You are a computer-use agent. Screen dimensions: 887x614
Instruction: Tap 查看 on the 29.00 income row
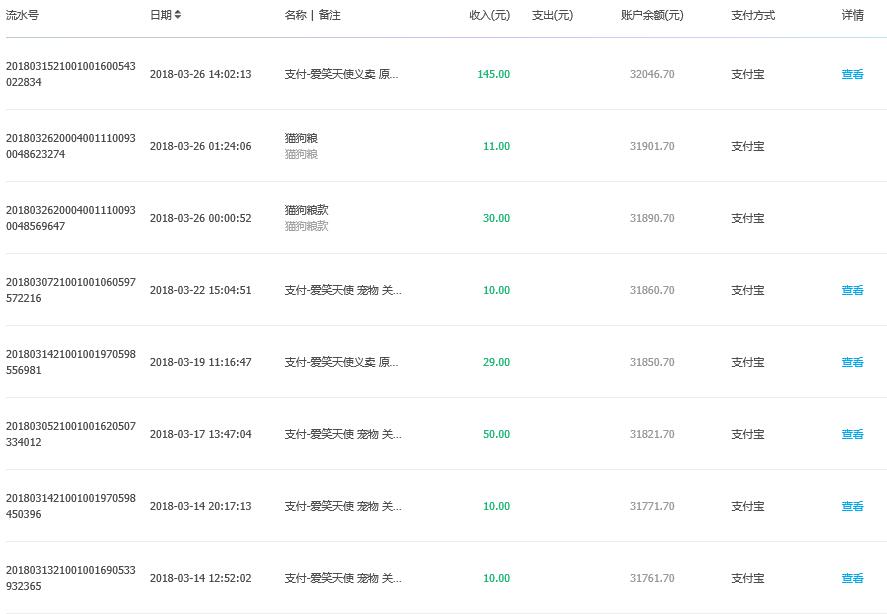852,362
